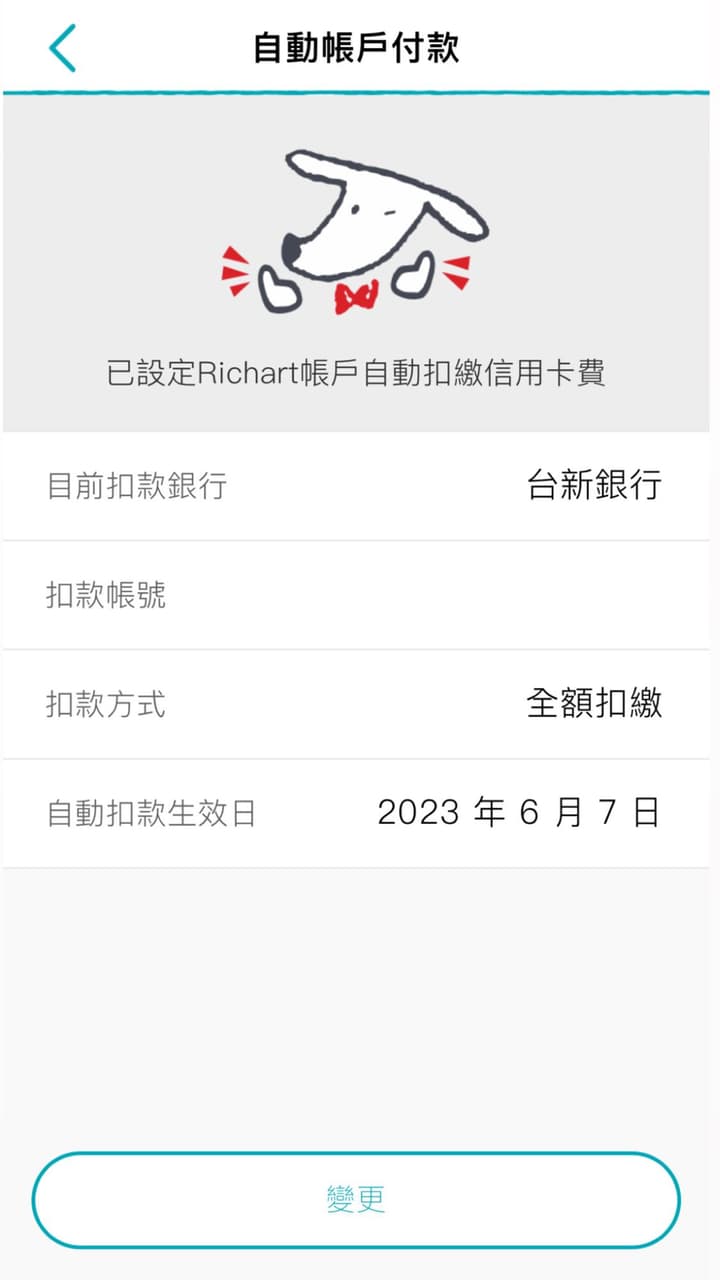Go back with the top-left arrow
720x1280 pixels.
(62, 48)
